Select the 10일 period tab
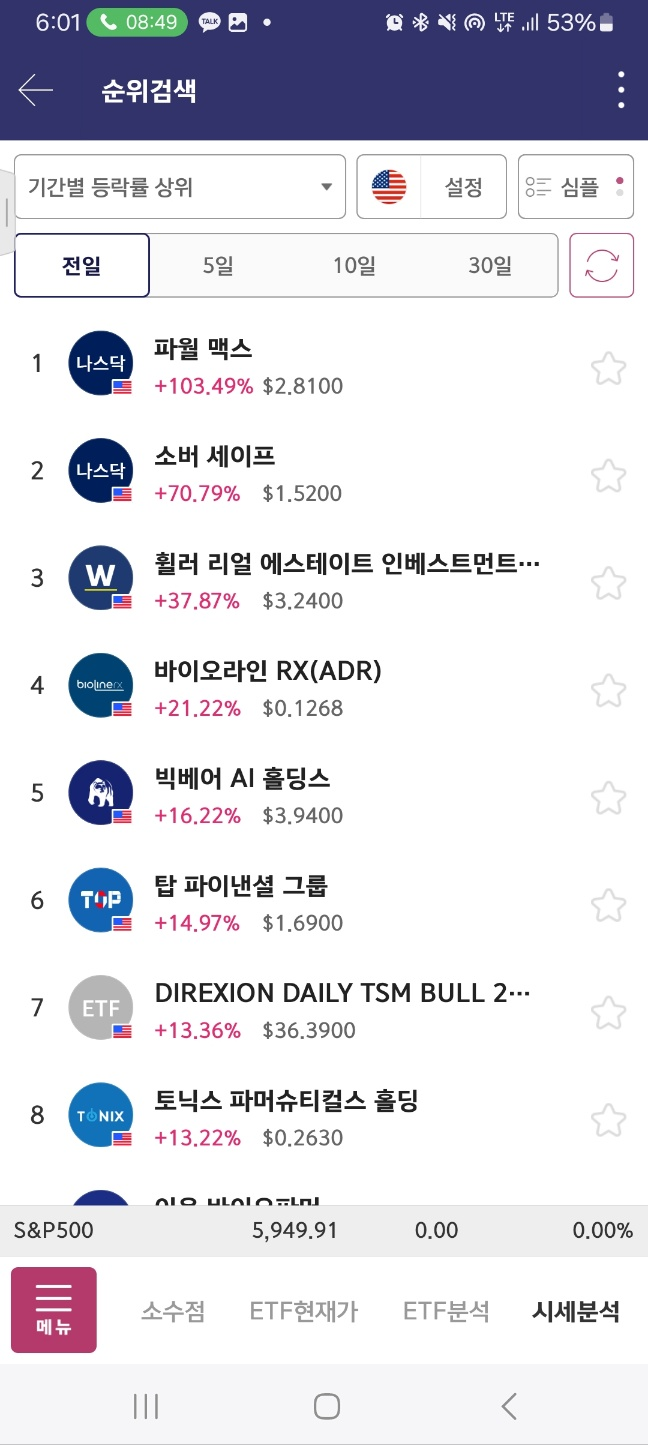The image size is (648, 1445). coord(354,266)
